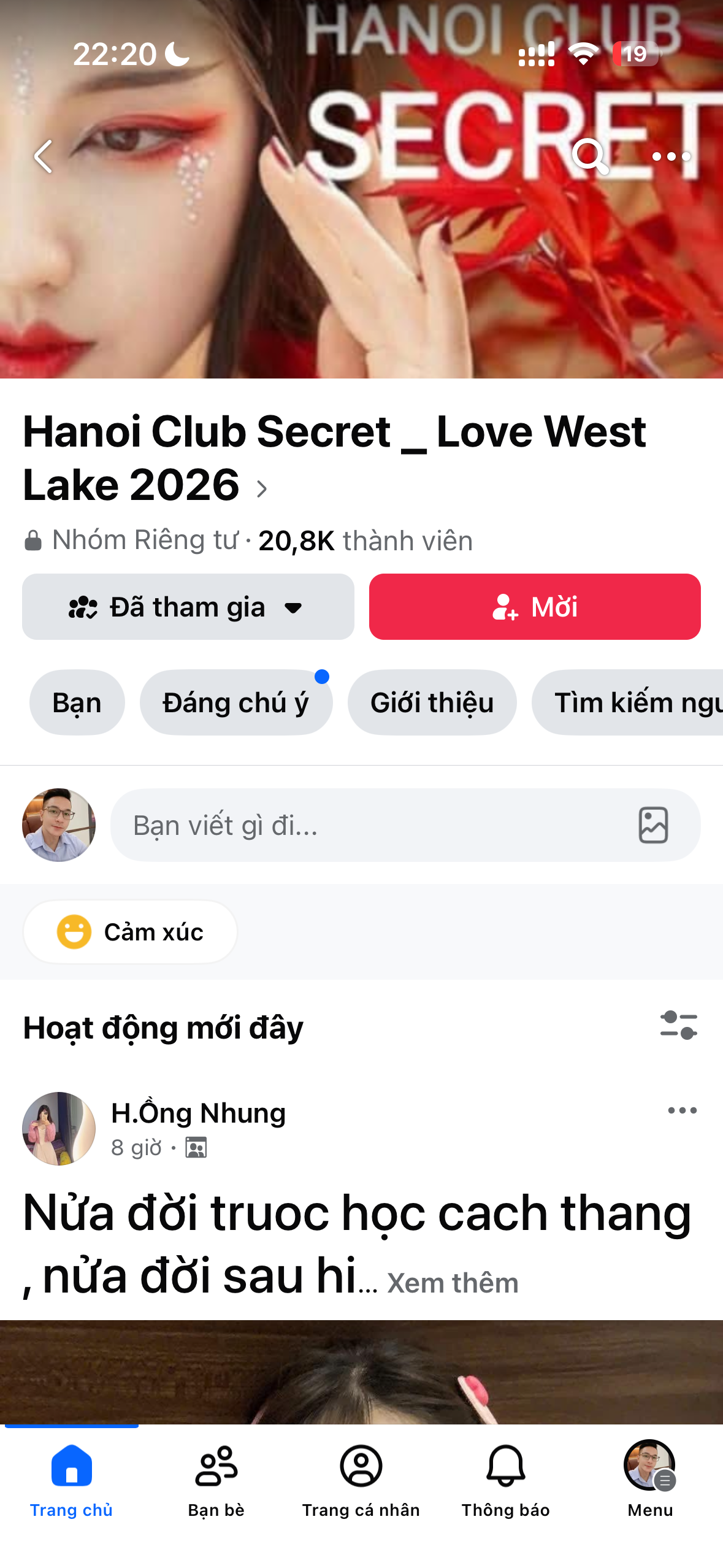Write a post in Bạn viết gì đi
723x1568 pixels.
[x=368, y=825]
